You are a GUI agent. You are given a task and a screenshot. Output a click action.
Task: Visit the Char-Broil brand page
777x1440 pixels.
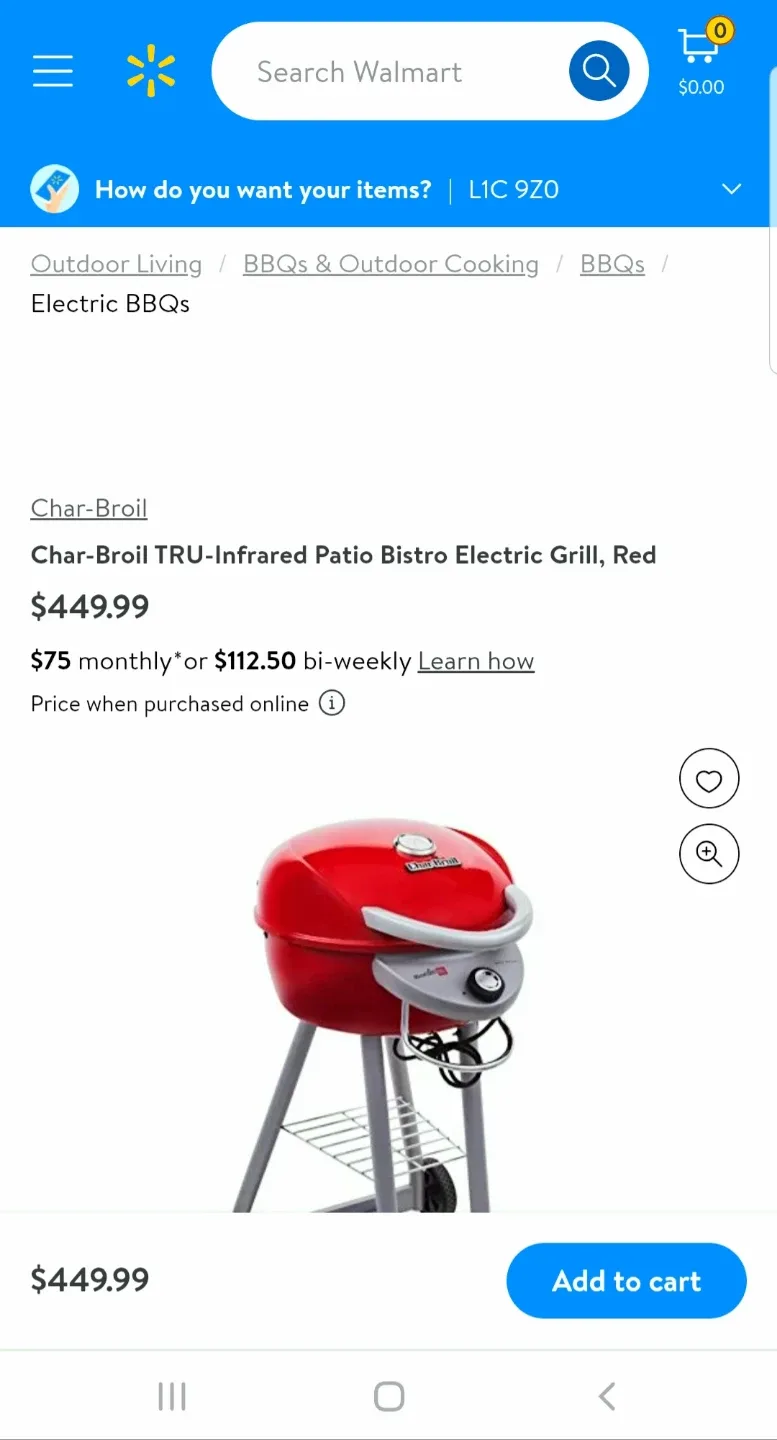tap(88, 508)
